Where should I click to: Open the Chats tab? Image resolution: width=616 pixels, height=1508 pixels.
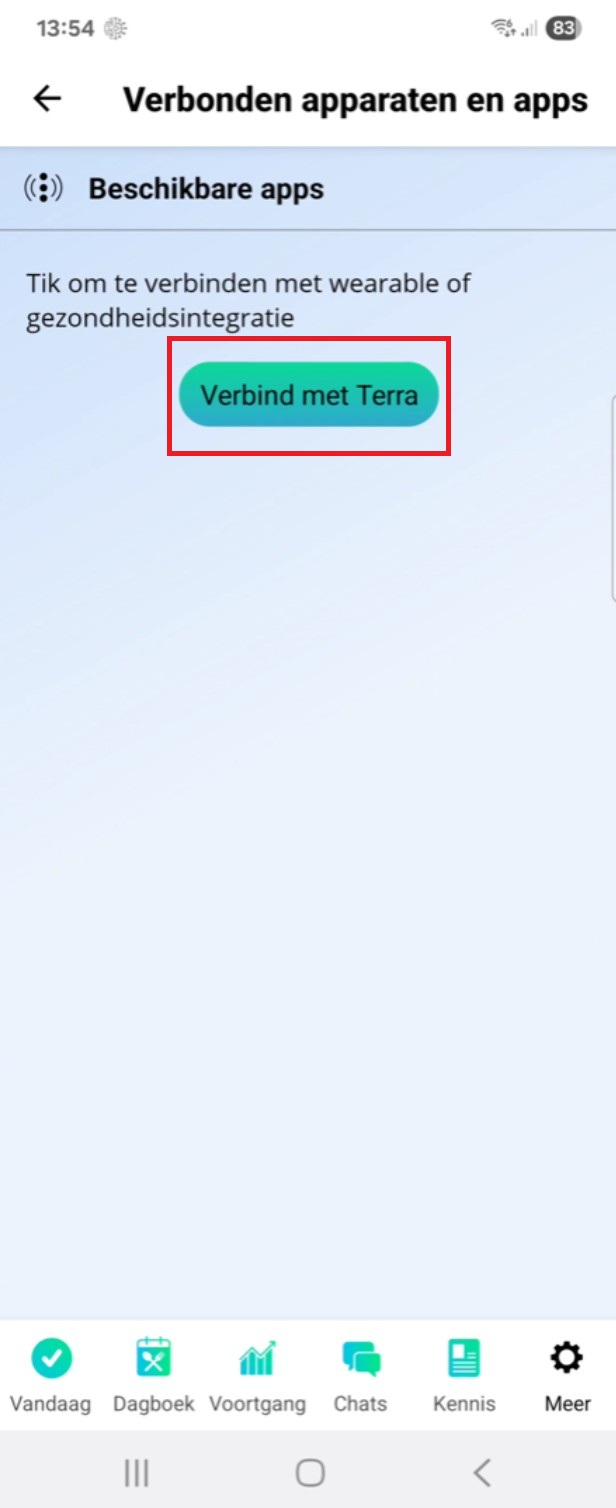pyautogui.click(x=360, y=1374)
